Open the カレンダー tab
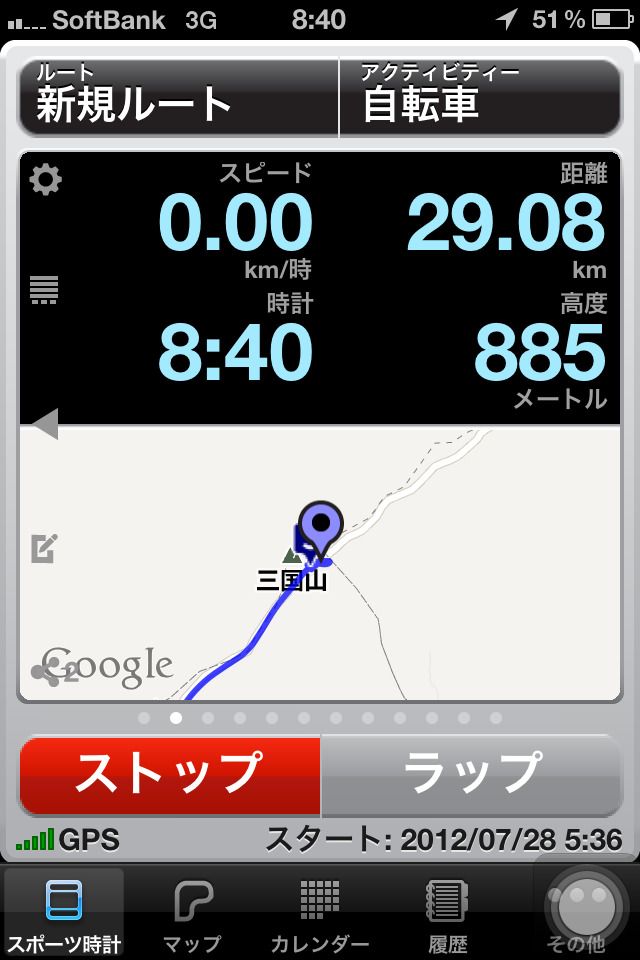Viewport: 640px width, 960px height. click(x=320, y=914)
